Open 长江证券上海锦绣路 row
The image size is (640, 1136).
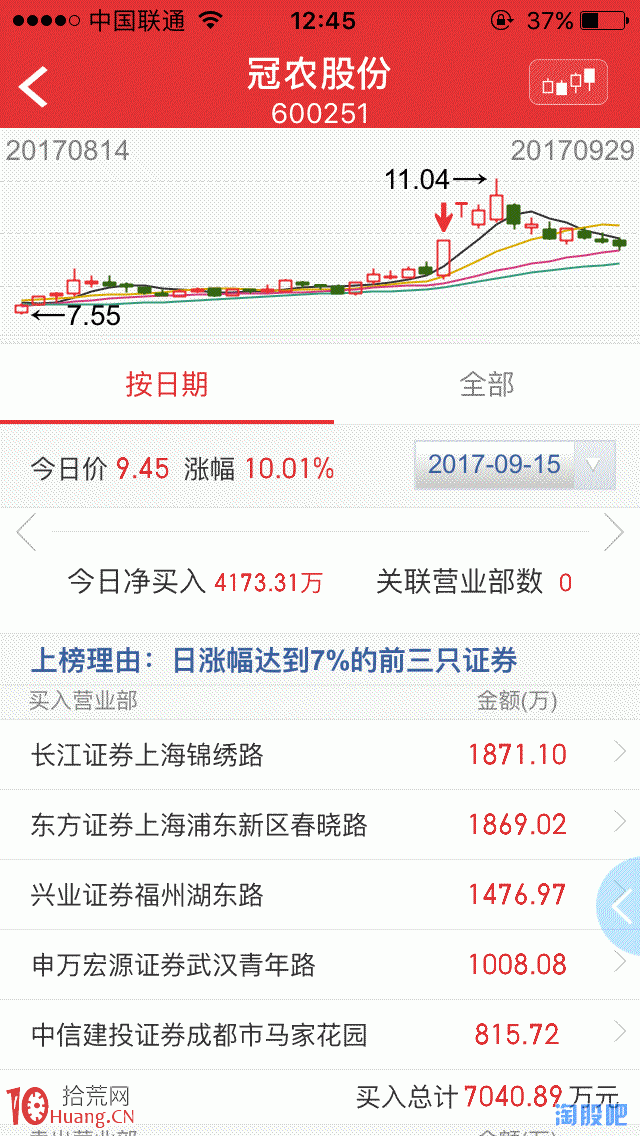click(320, 755)
